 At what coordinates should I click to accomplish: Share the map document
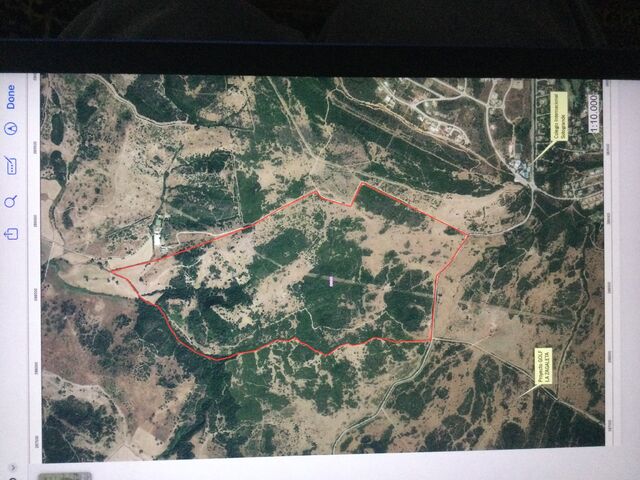11,233
